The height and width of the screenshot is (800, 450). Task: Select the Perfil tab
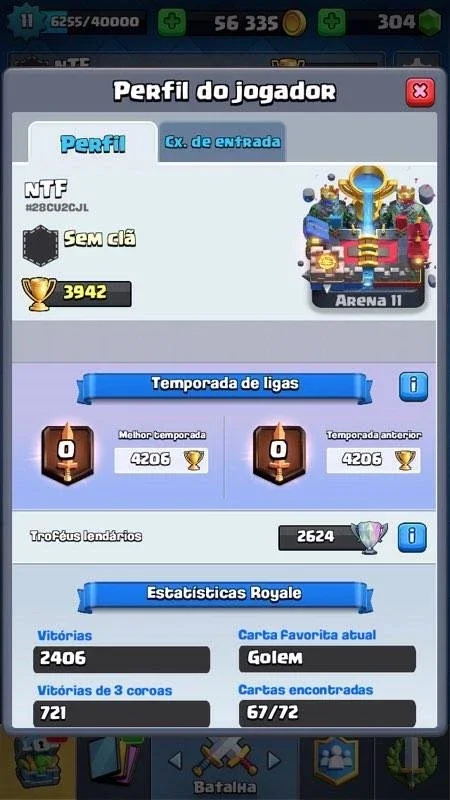point(93,143)
